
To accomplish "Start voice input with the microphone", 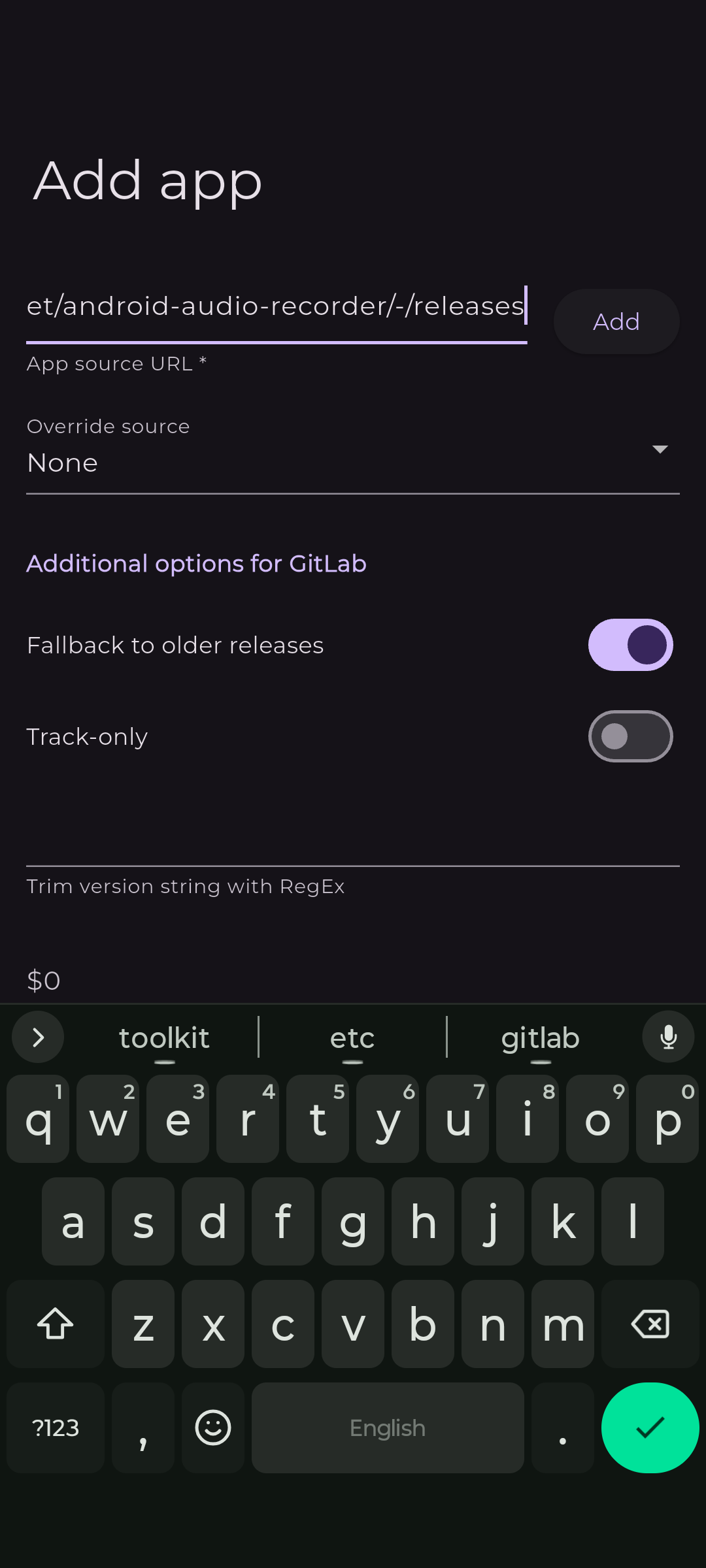I will (668, 1037).
